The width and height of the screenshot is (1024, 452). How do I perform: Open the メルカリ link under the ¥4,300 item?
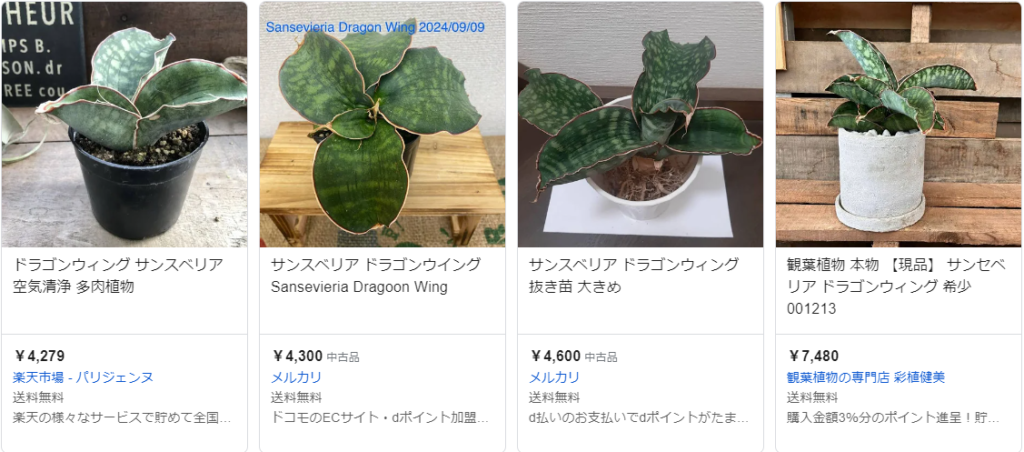tap(296, 377)
